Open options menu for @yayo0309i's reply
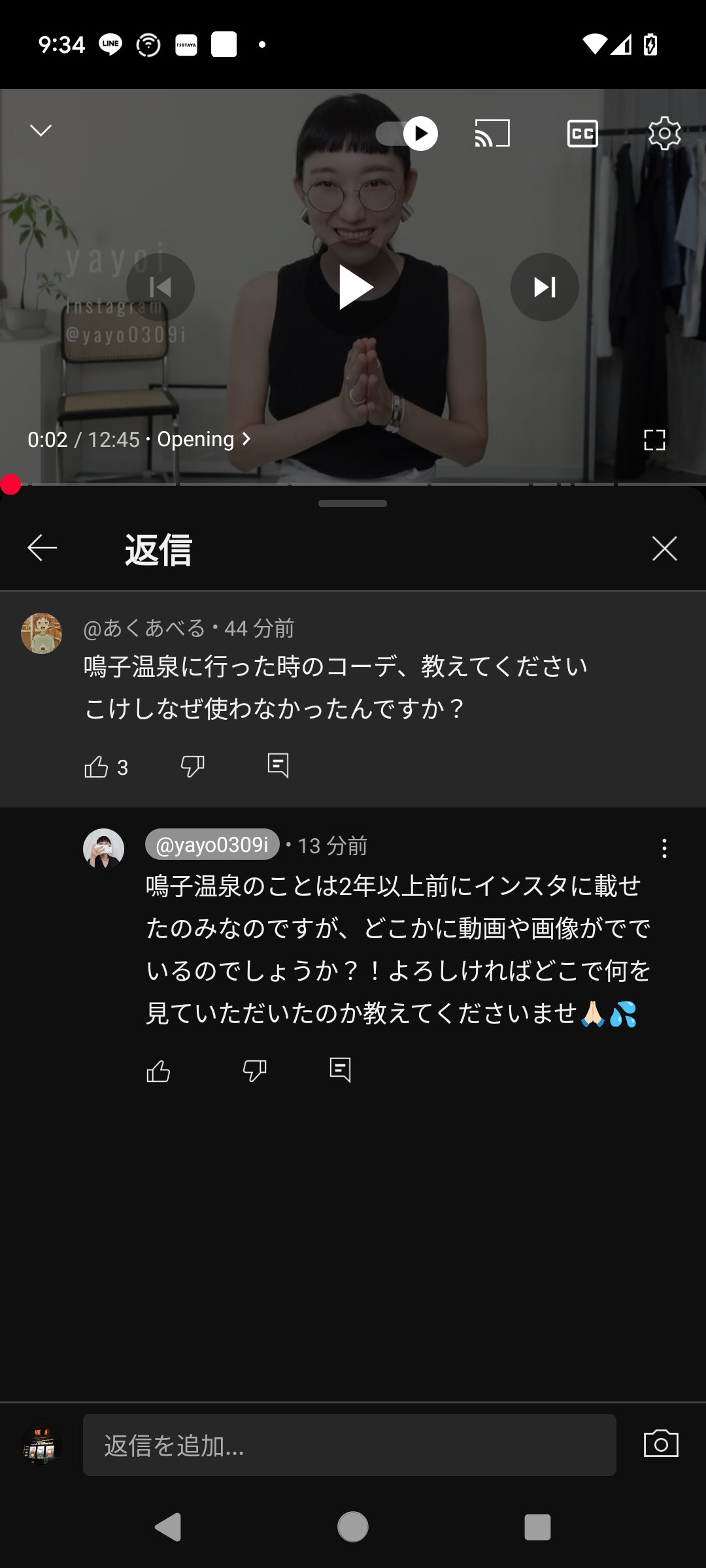706x1568 pixels. click(664, 848)
